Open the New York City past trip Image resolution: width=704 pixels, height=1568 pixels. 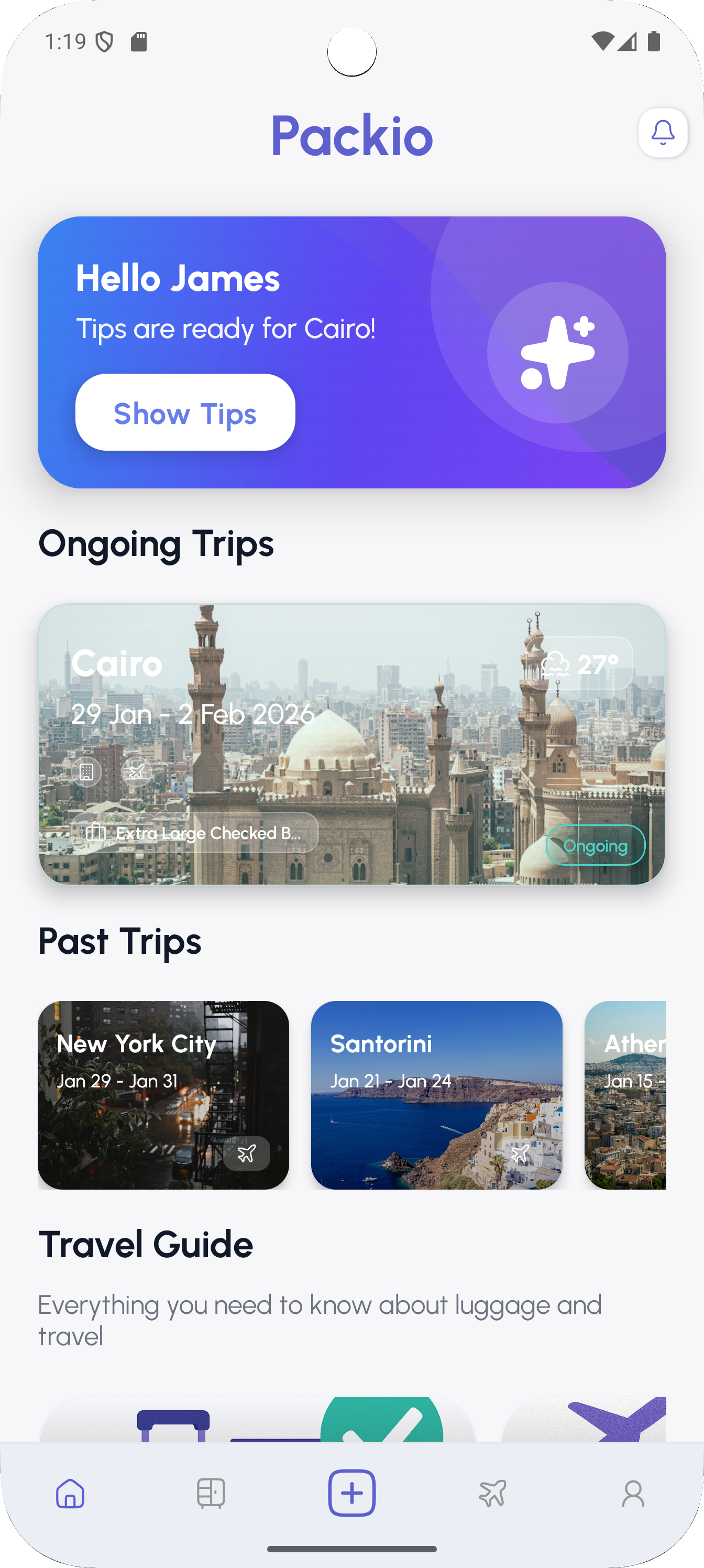(163, 1094)
